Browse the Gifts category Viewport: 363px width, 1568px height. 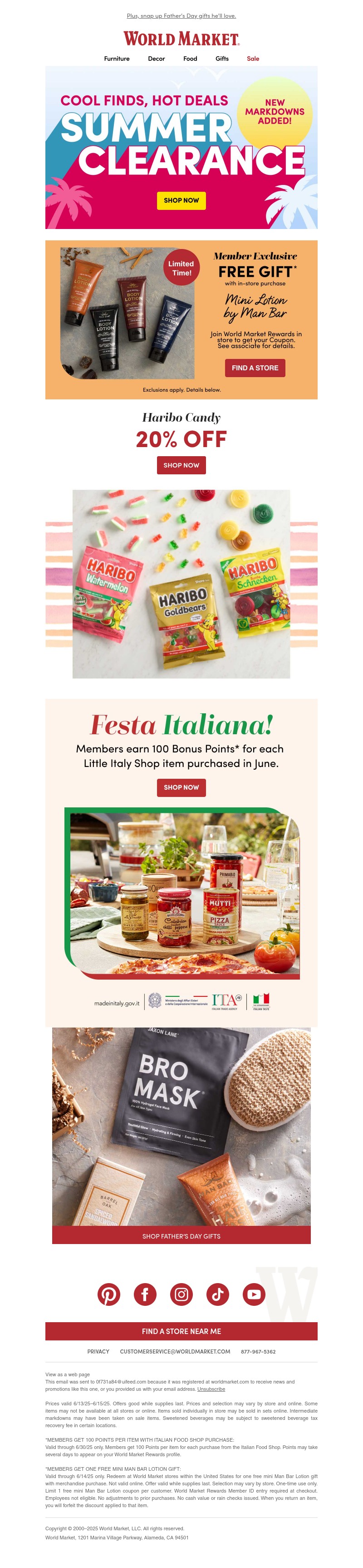coord(222,59)
